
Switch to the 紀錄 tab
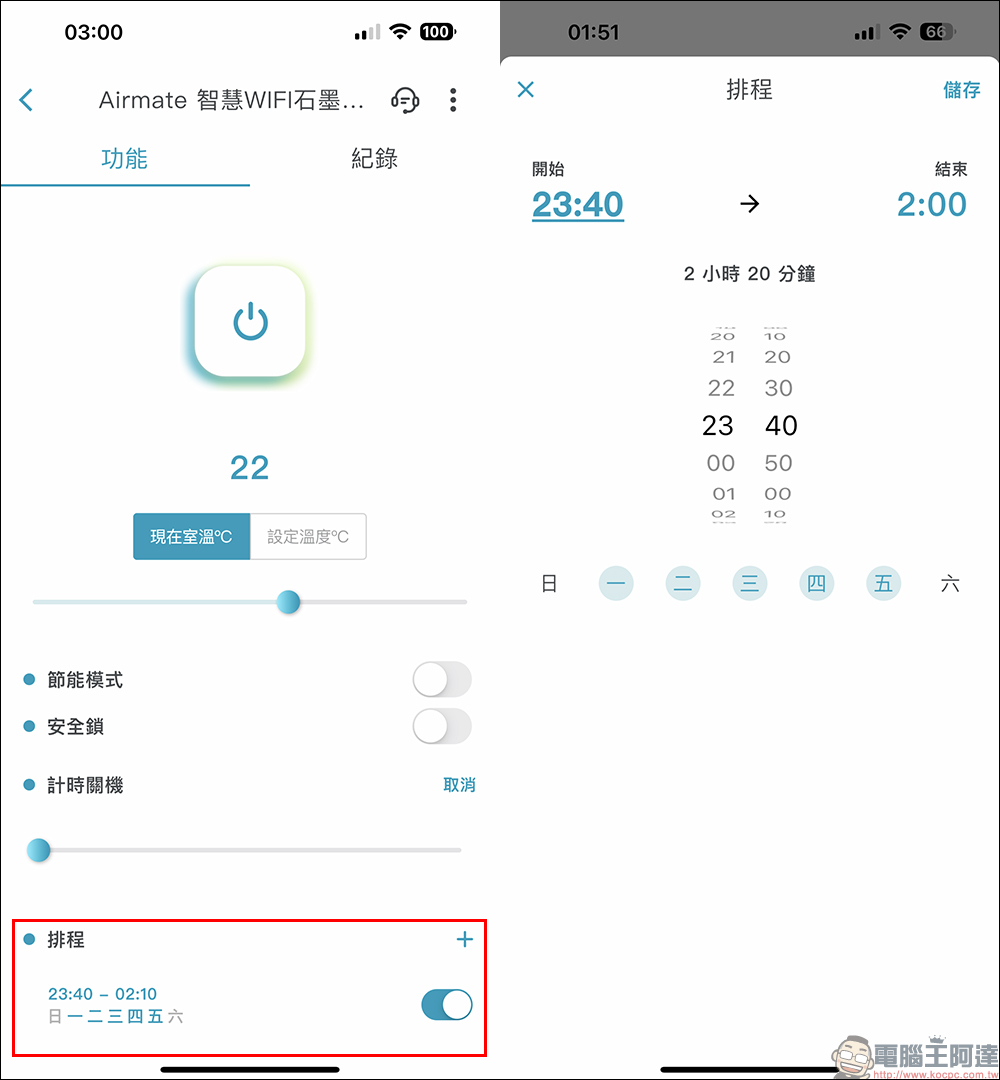pos(374,159)
